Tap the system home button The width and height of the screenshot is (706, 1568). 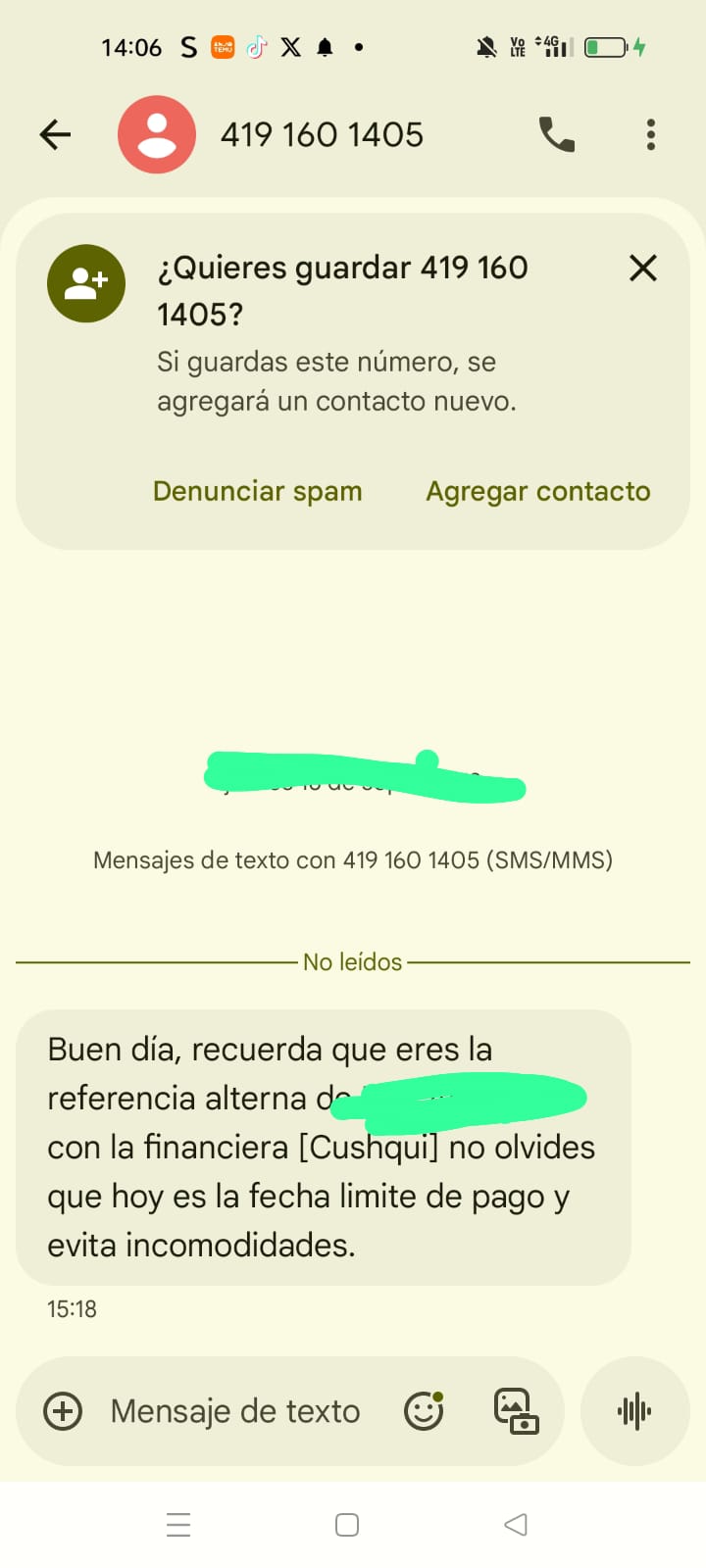[347, 1525]
